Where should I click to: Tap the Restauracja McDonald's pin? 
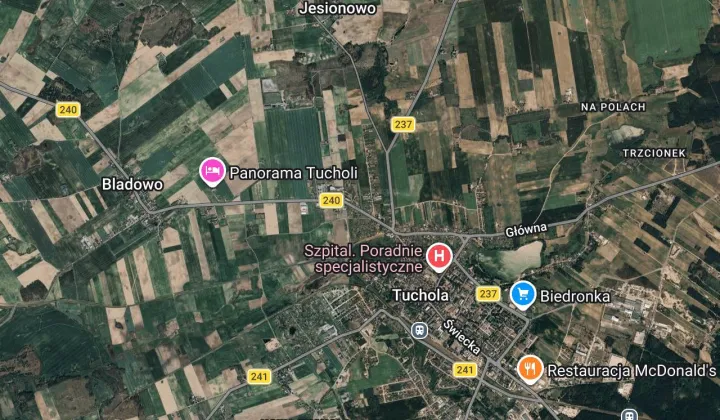click(530, 370)
